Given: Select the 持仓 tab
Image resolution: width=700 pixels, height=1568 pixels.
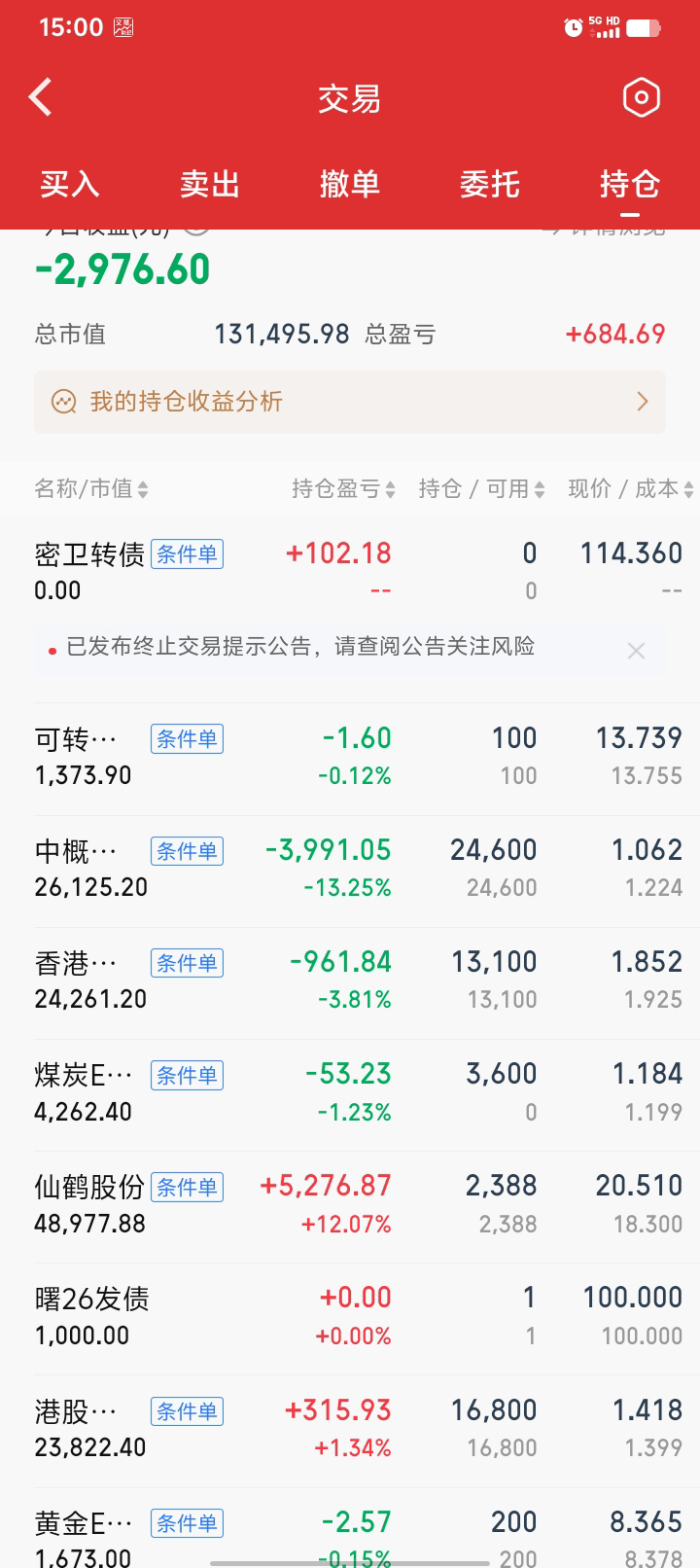Looking at the screenshot, I should pyautogui.click(x=630, y=184).
